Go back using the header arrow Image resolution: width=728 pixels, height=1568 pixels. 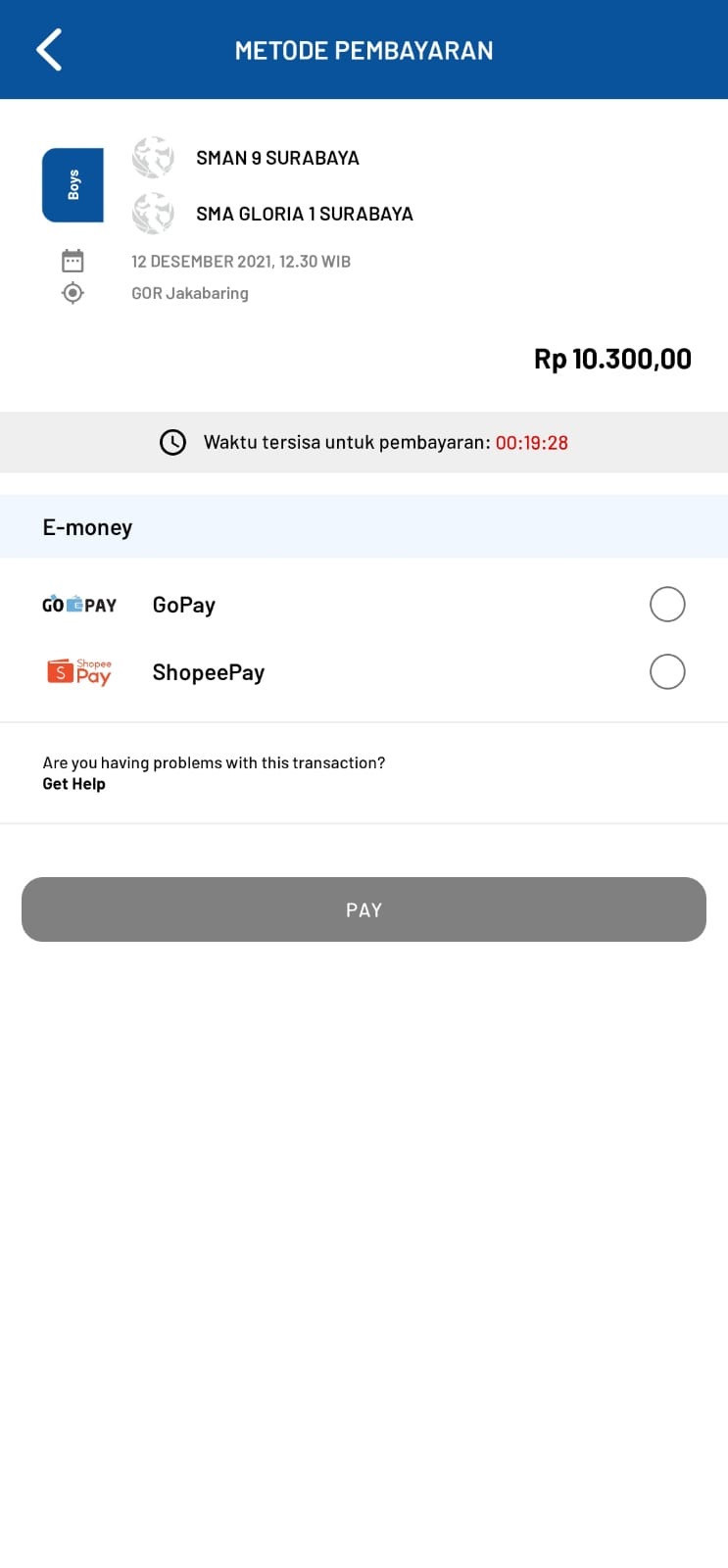pyautogui.click(x=49, y=50)
